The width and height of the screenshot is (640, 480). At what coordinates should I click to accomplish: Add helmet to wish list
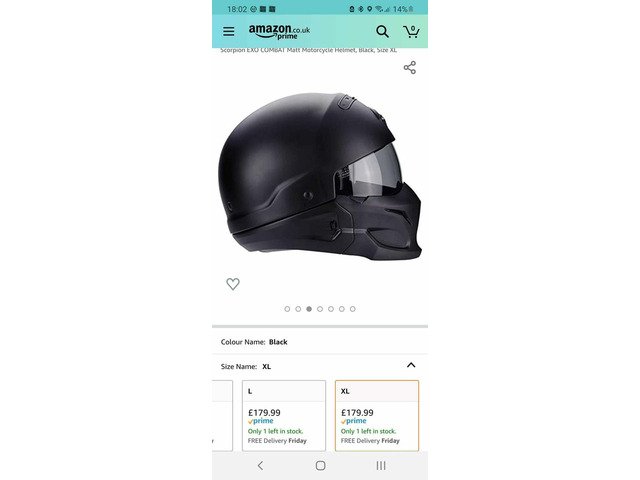tap(233, 284)
